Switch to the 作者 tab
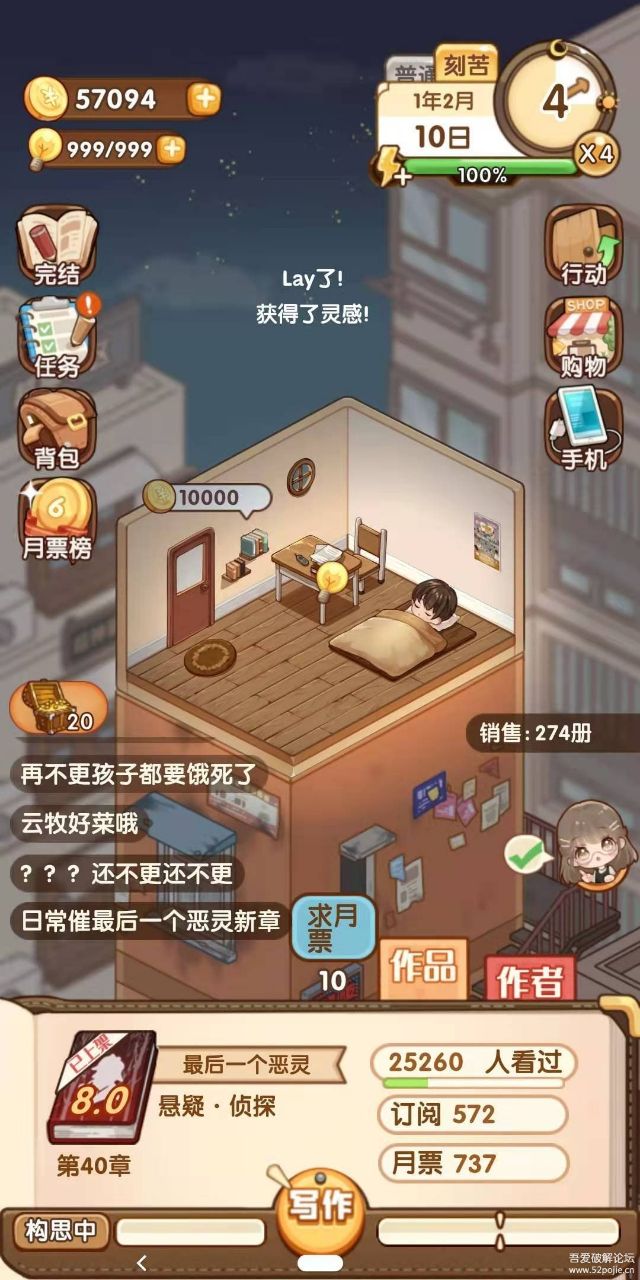Viewport: 640px width, 1280px height. point(530,980)
